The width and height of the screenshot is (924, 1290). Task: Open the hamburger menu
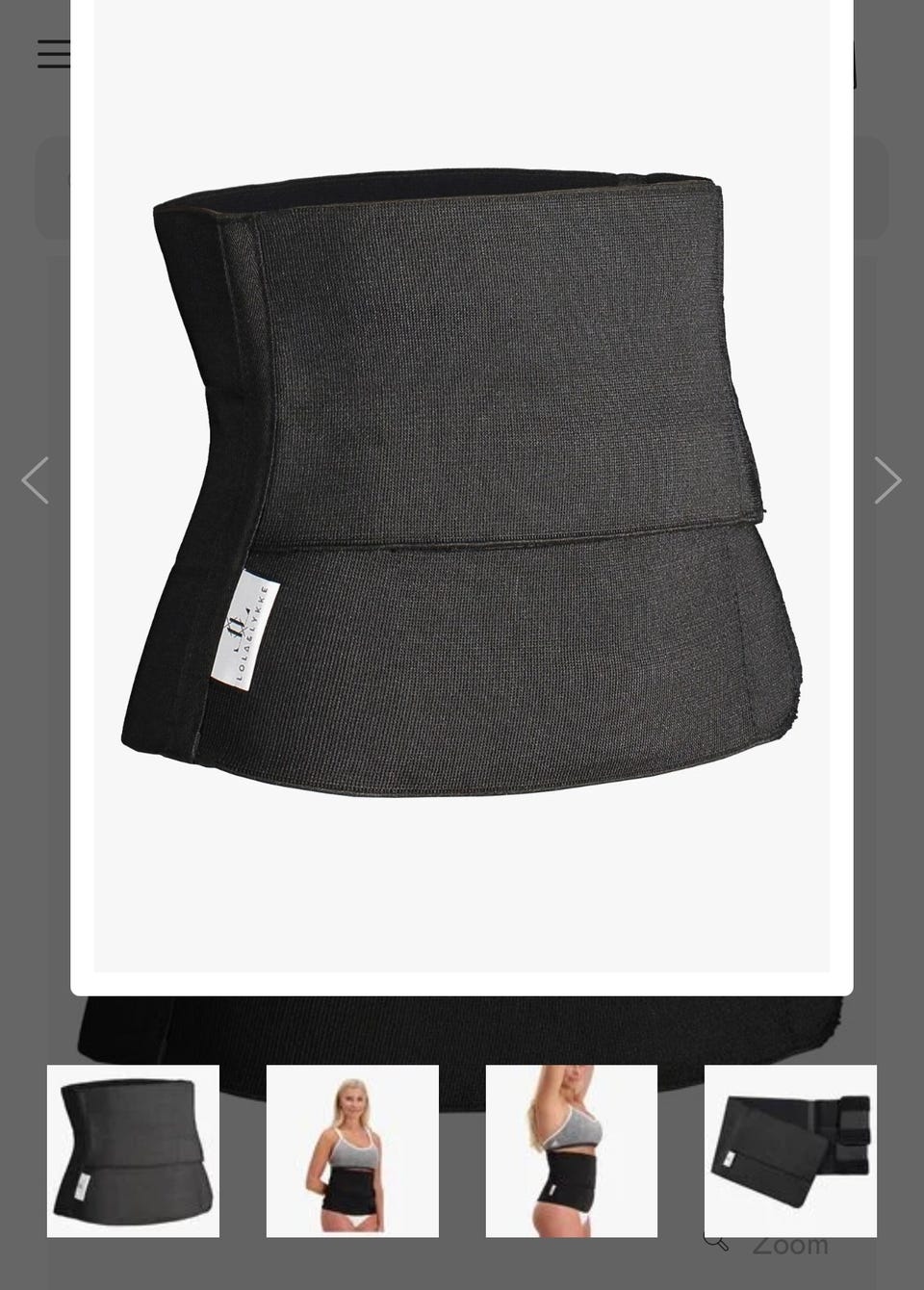[54, 54]
